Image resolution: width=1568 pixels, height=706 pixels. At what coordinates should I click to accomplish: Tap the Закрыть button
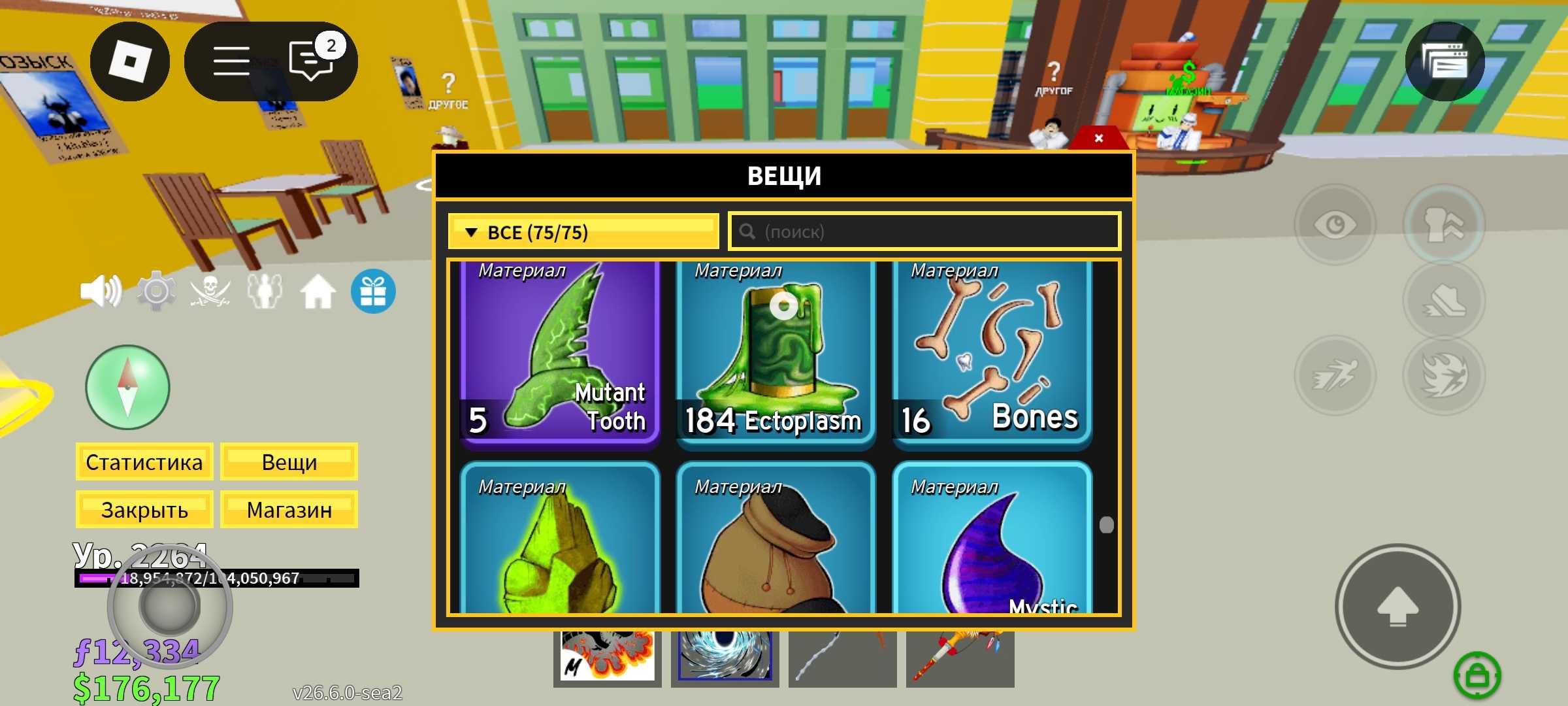pyautogui.click(x=144, y=510)
